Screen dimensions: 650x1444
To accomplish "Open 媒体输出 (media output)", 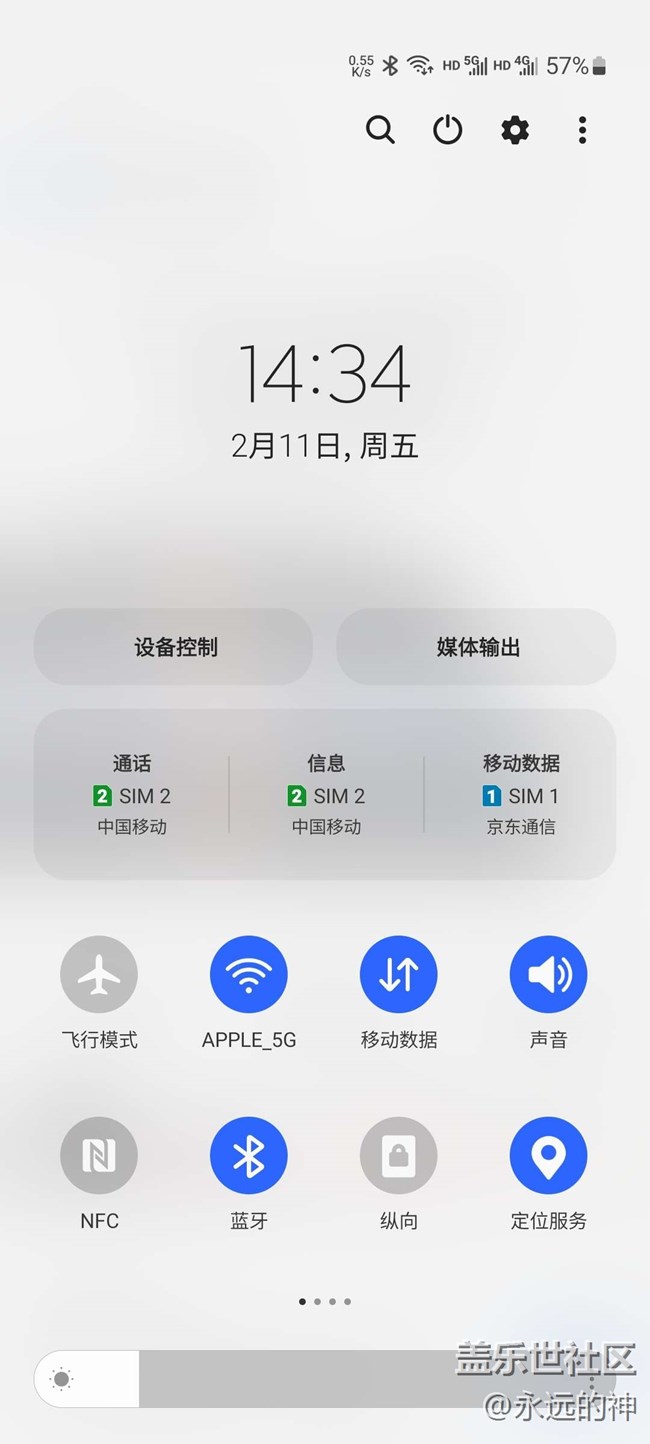I will click(477, 647).
